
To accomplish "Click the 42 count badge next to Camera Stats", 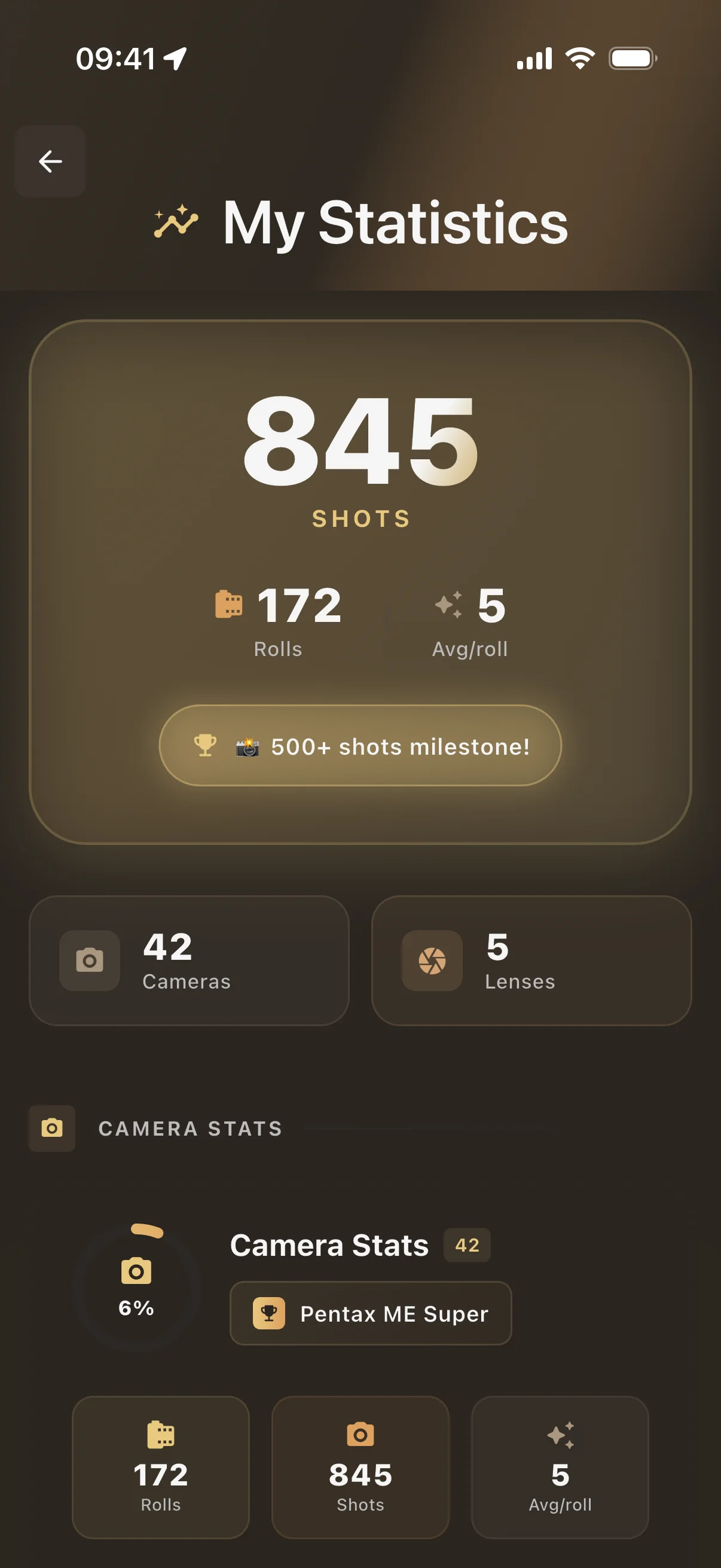I will (466, 1244).
